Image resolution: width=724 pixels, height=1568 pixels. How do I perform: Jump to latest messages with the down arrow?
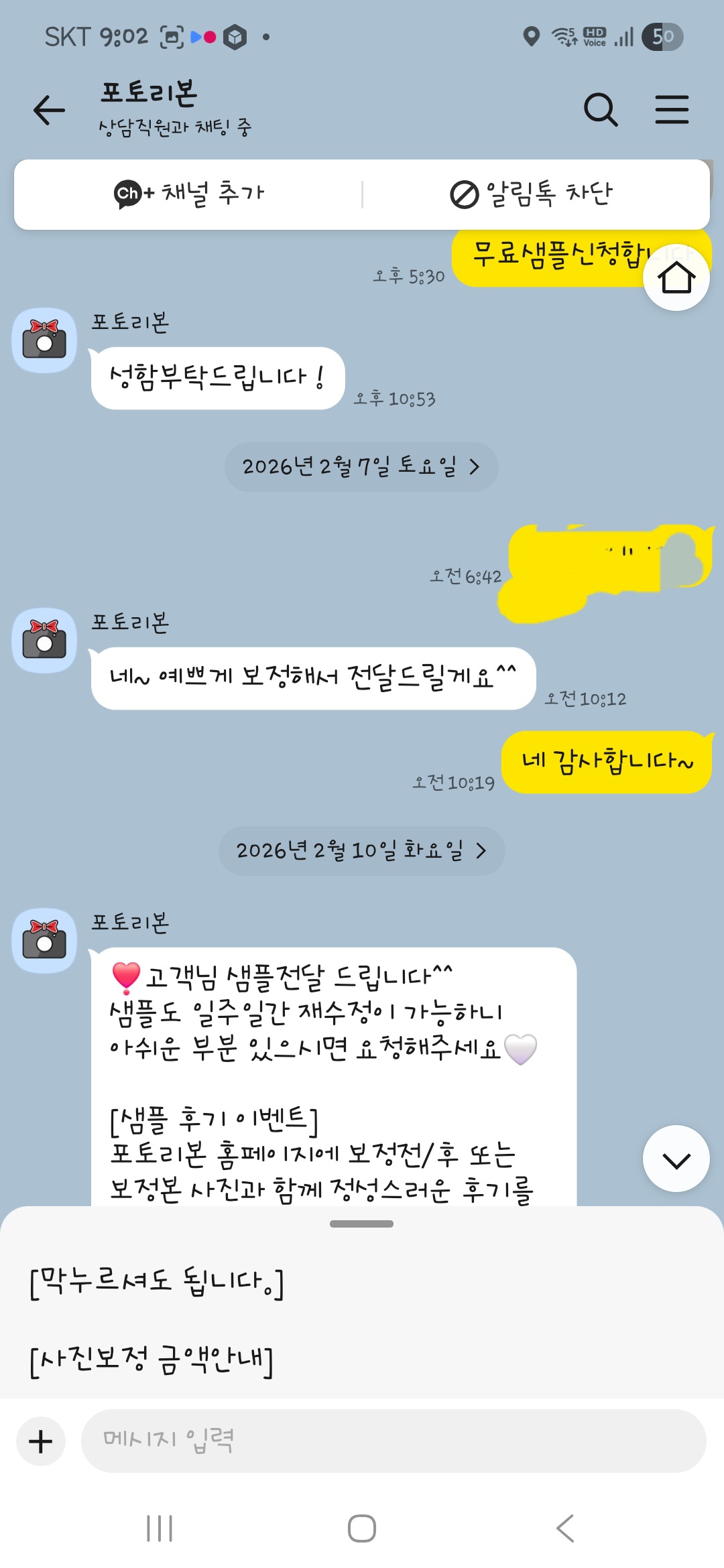[676, 1159]
